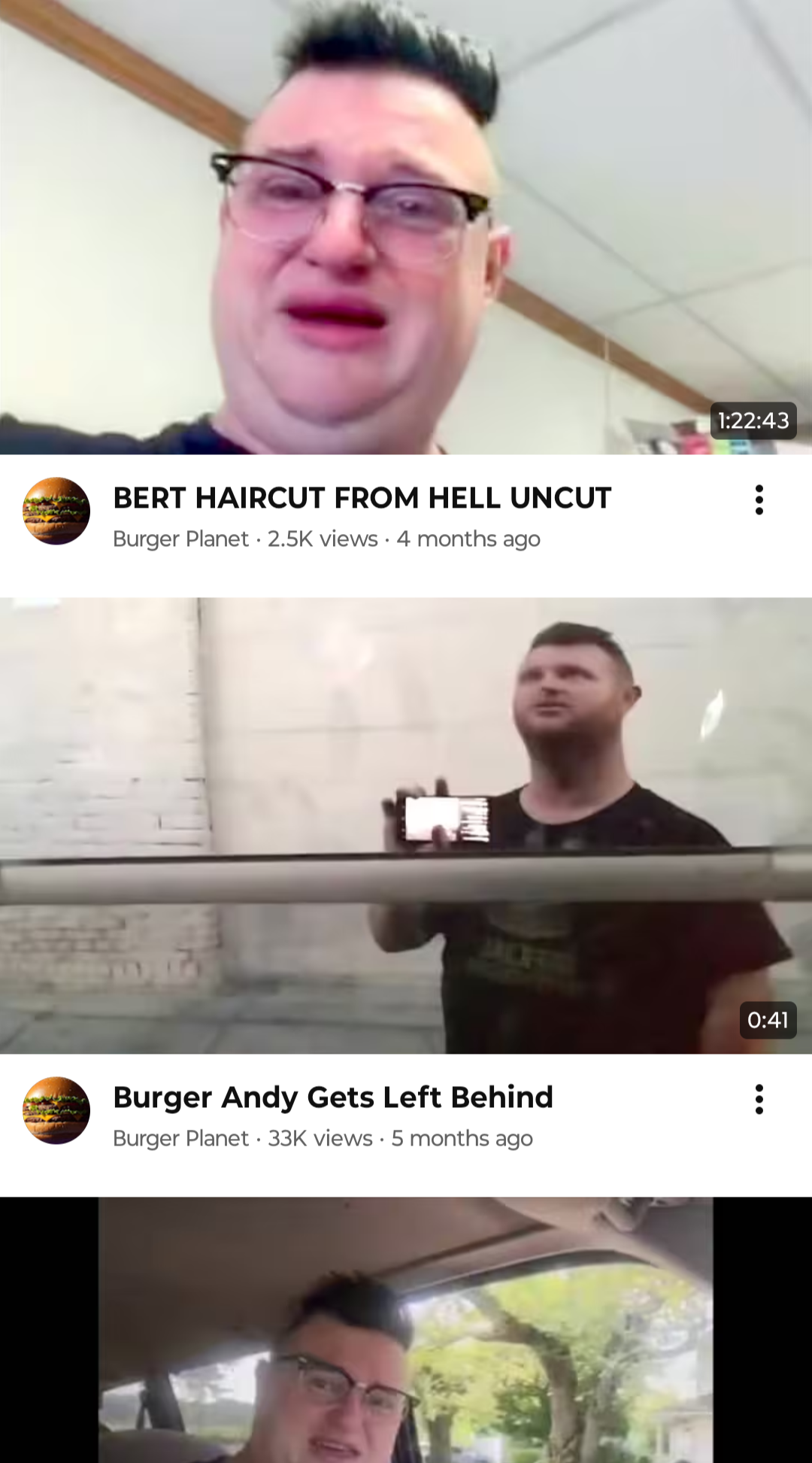
Task: Play the video below Burger Andy Gets Left Behind
Action: click(406, 1330)
